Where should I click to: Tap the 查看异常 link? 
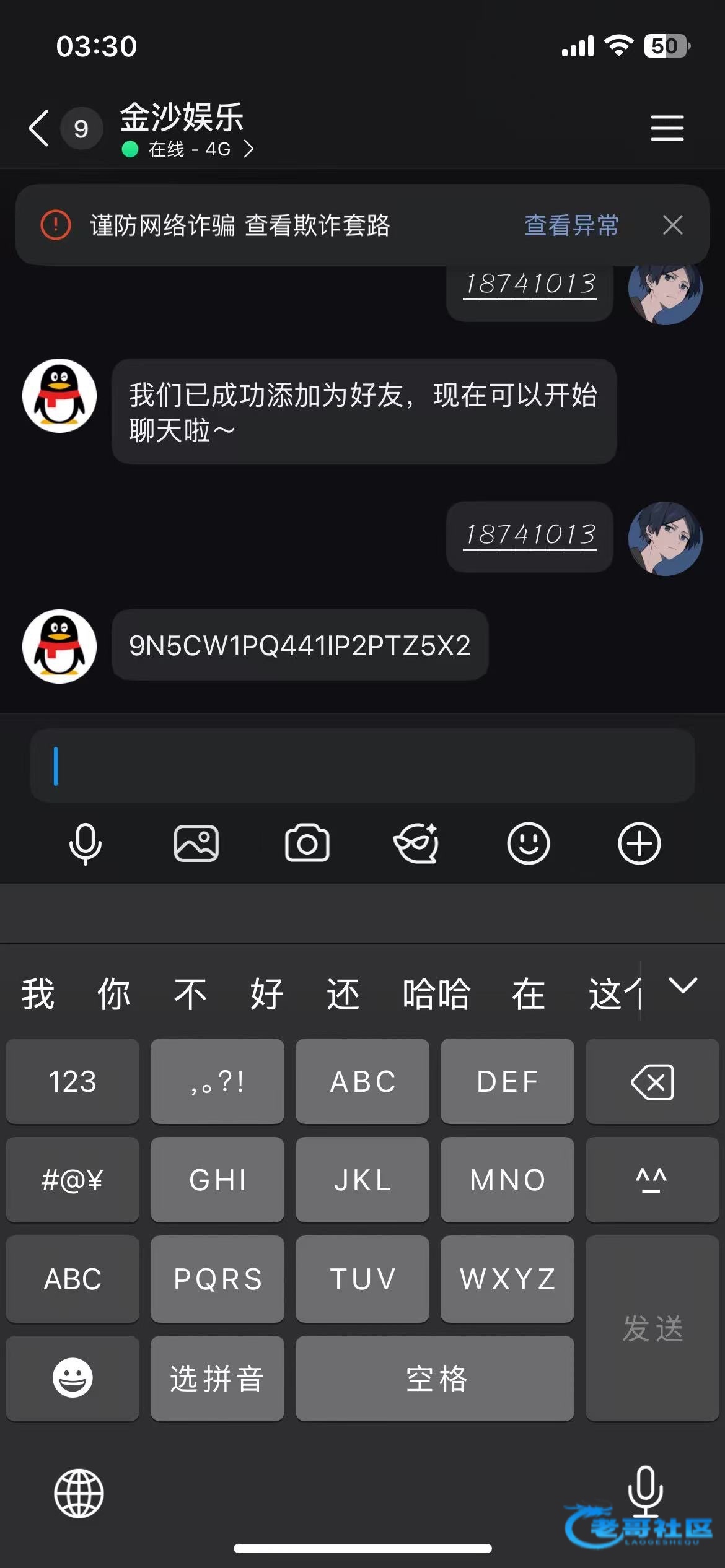571,225
